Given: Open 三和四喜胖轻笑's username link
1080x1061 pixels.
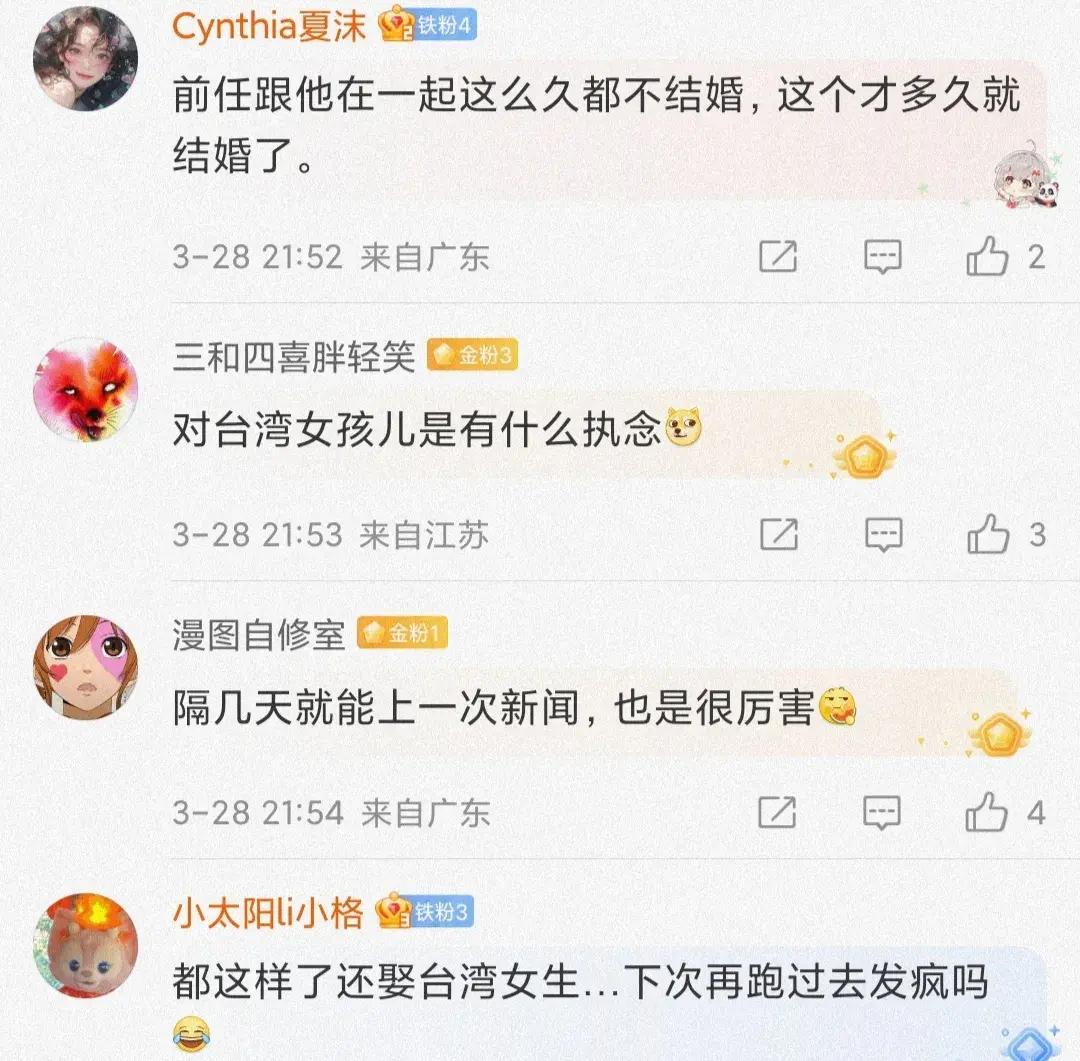Looking at the screenshot, I should (x=293, y=356).
